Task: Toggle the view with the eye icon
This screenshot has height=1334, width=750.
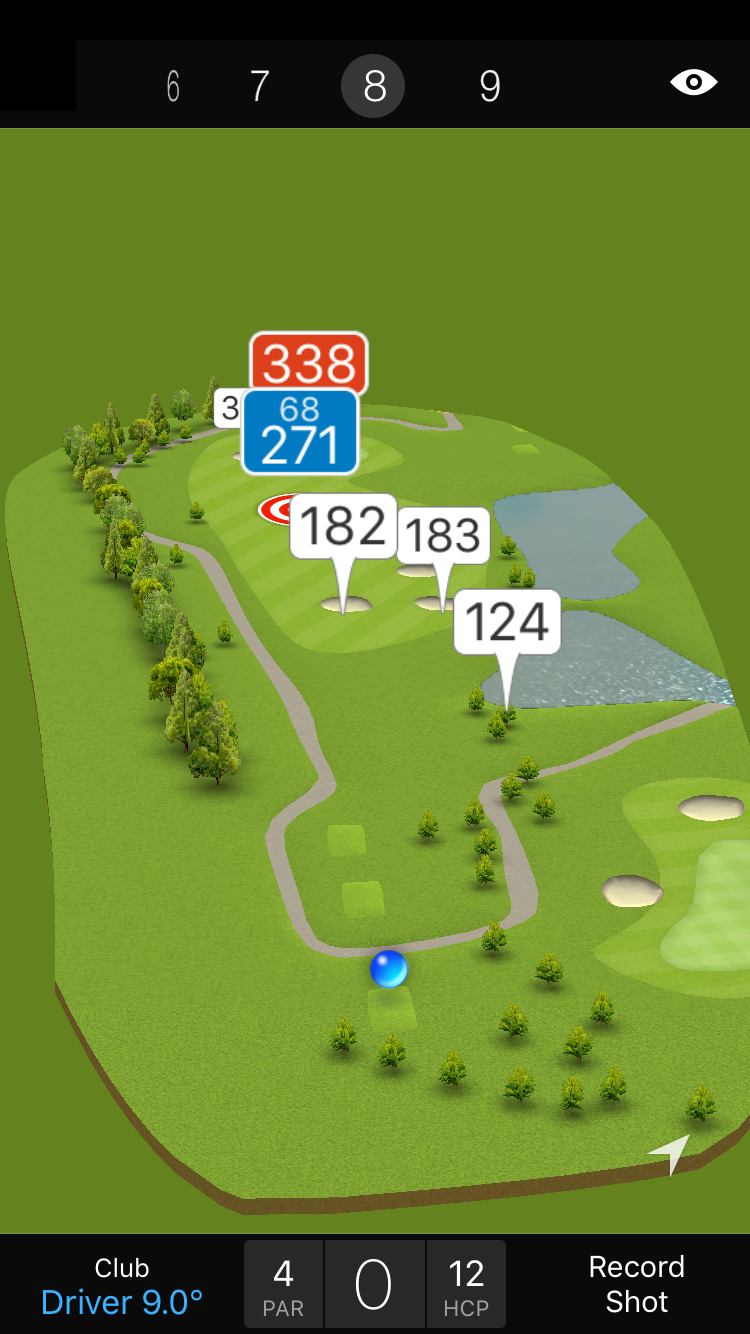Action: [x=693, y=83]
